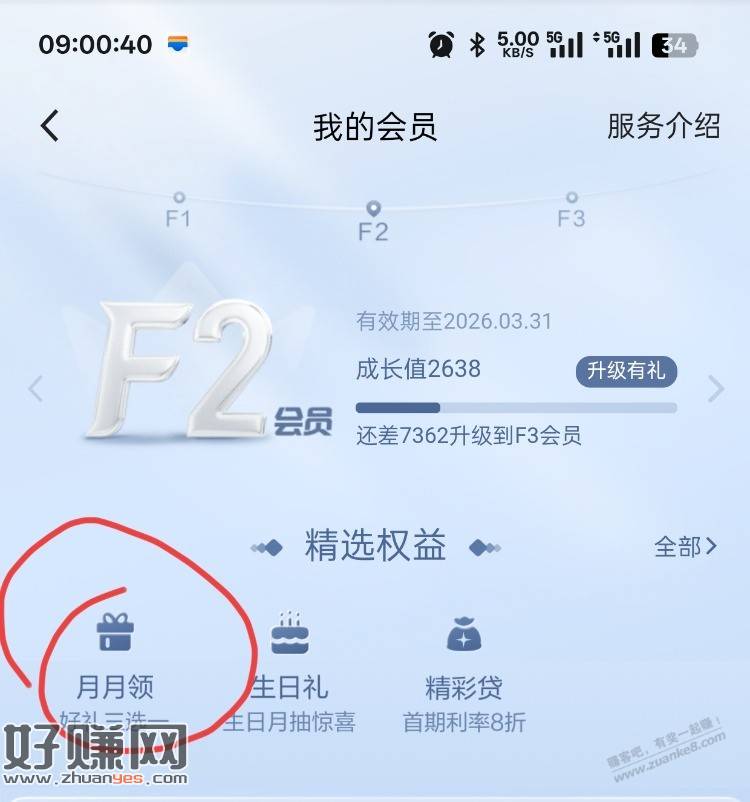Show the previous membership level card
The image size is (750, 802).
[36, 388]
